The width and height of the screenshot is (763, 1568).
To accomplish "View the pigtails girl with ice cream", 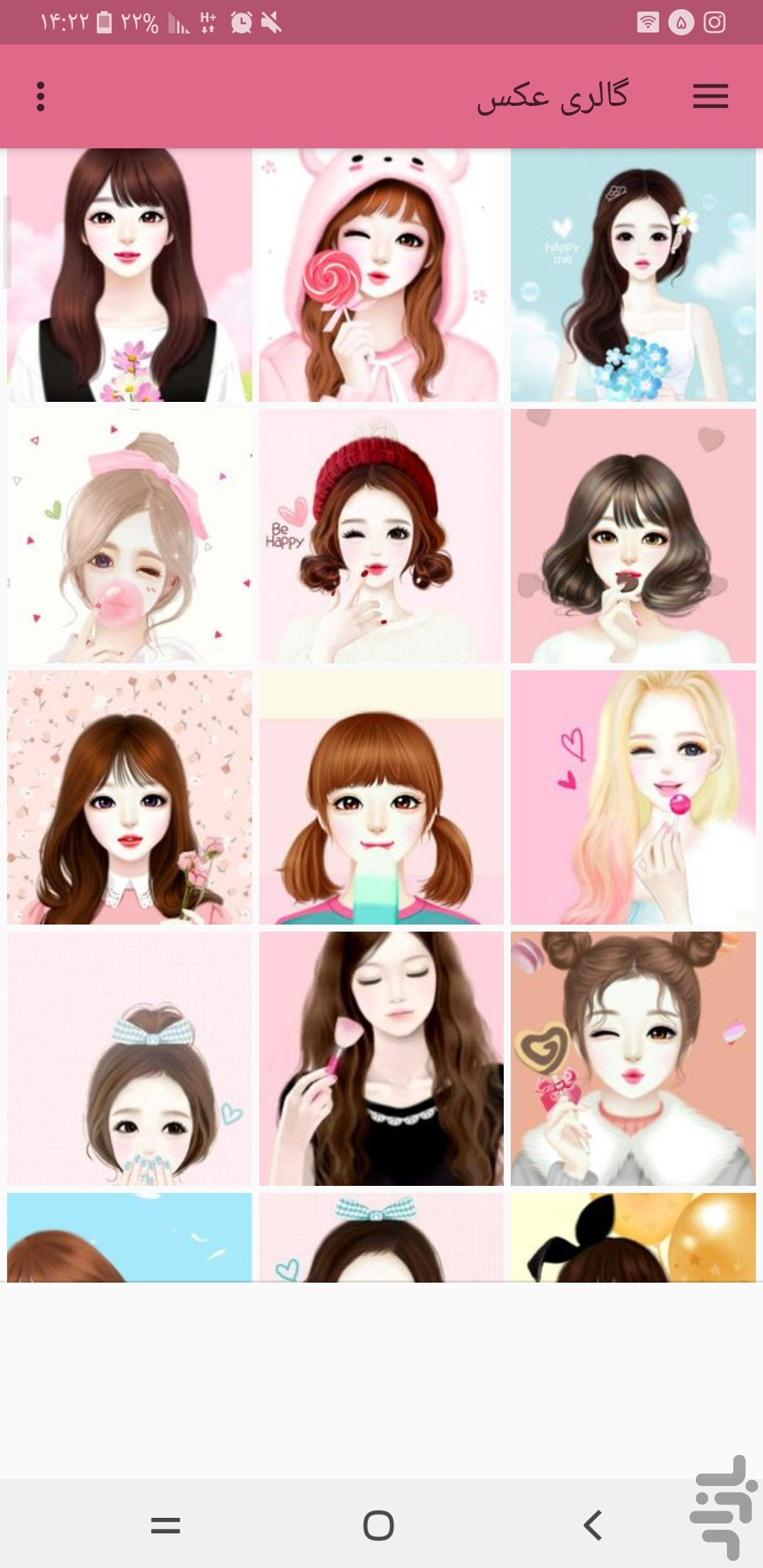I will [x=381, y=797].
